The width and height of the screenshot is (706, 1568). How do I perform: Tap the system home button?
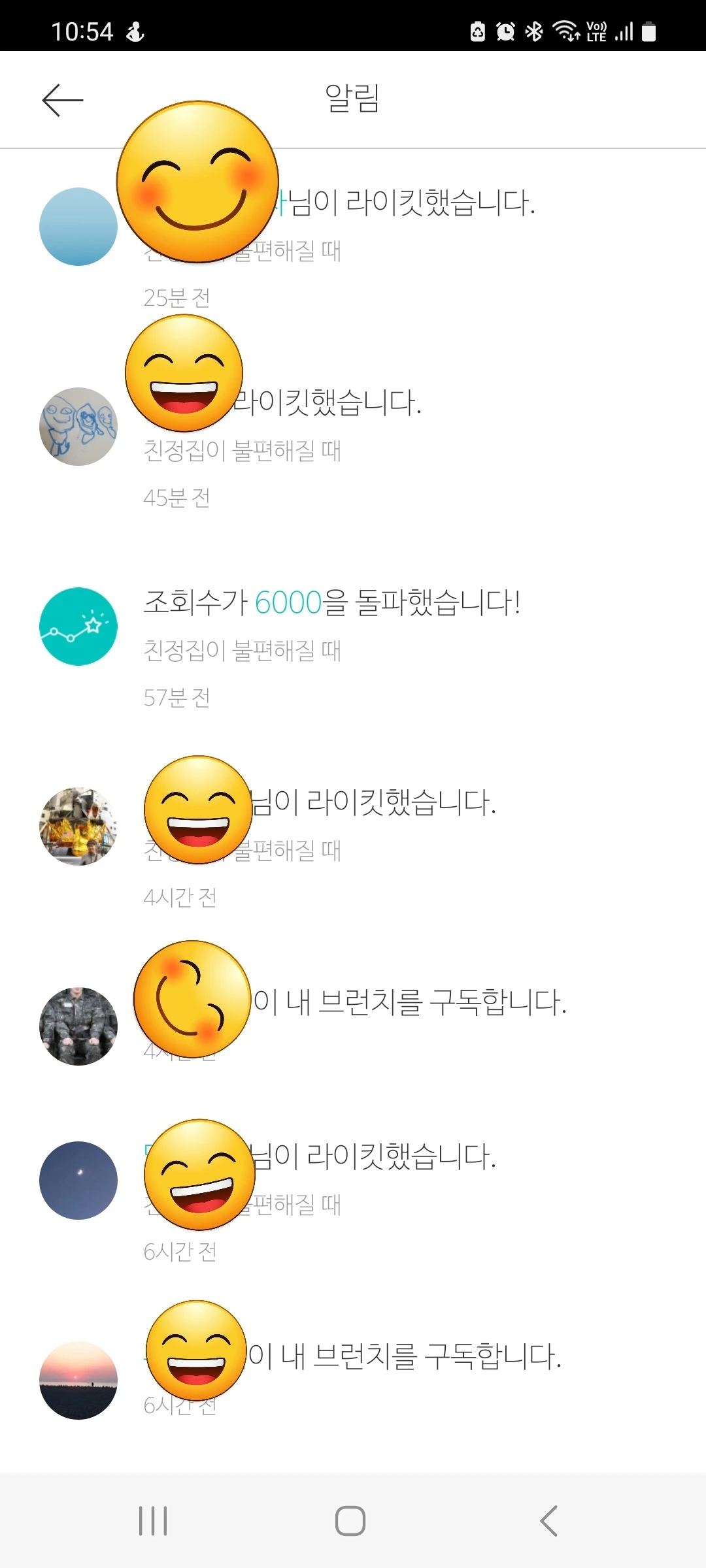350,1521
